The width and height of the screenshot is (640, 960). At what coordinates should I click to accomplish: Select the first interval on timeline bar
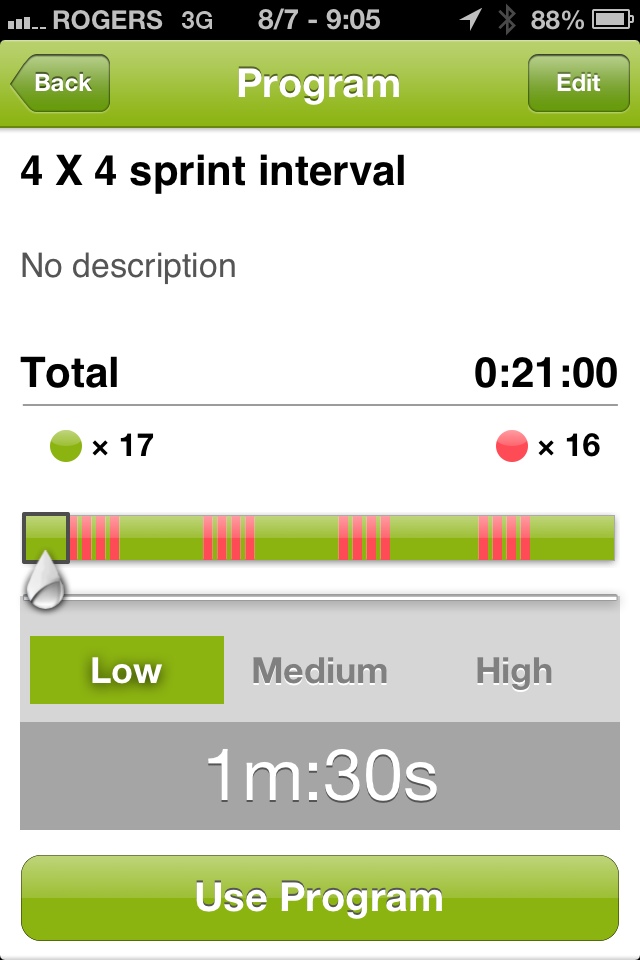46,538
